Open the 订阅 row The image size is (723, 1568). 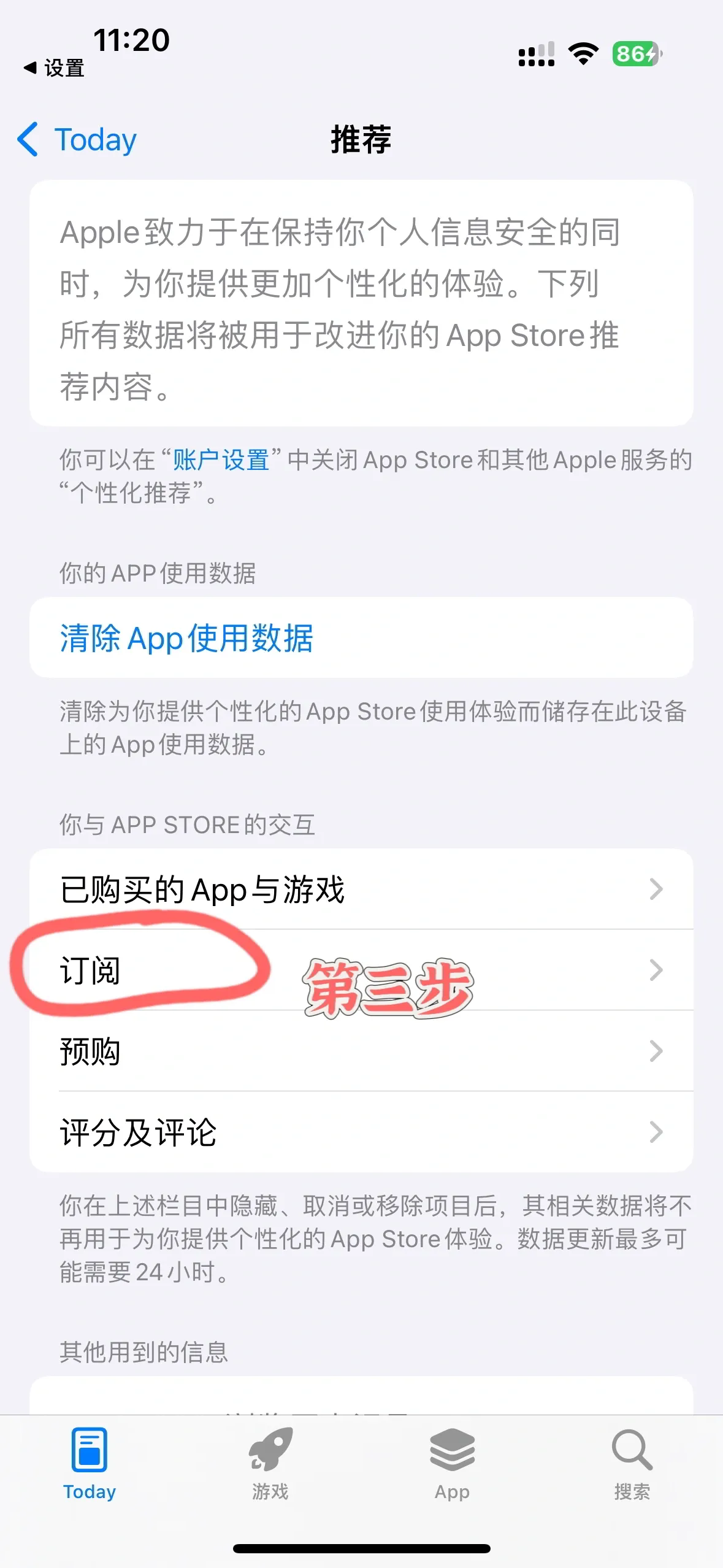coord(361,970)
